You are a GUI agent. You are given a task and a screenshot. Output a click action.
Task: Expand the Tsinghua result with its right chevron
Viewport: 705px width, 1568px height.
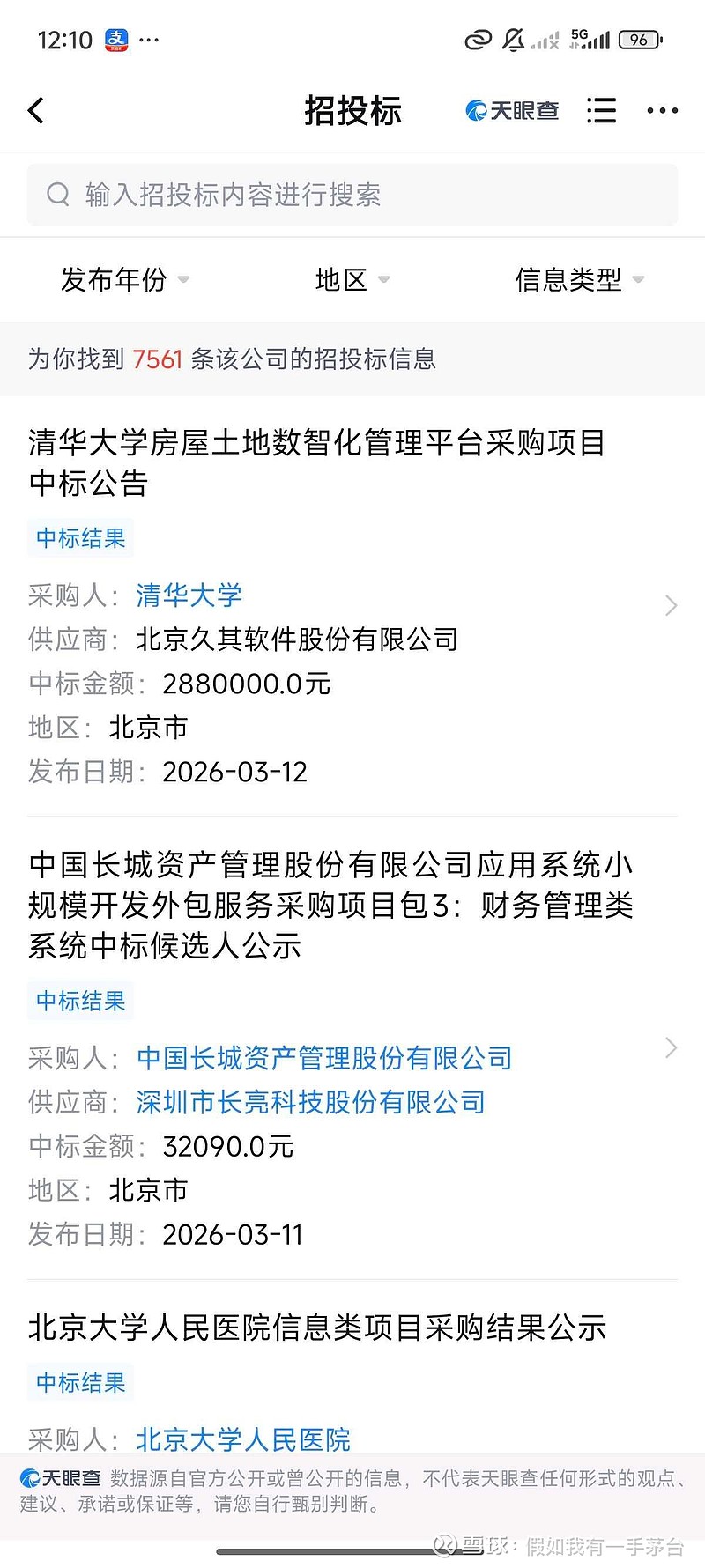pyautogui.click(x=672, y=605)
